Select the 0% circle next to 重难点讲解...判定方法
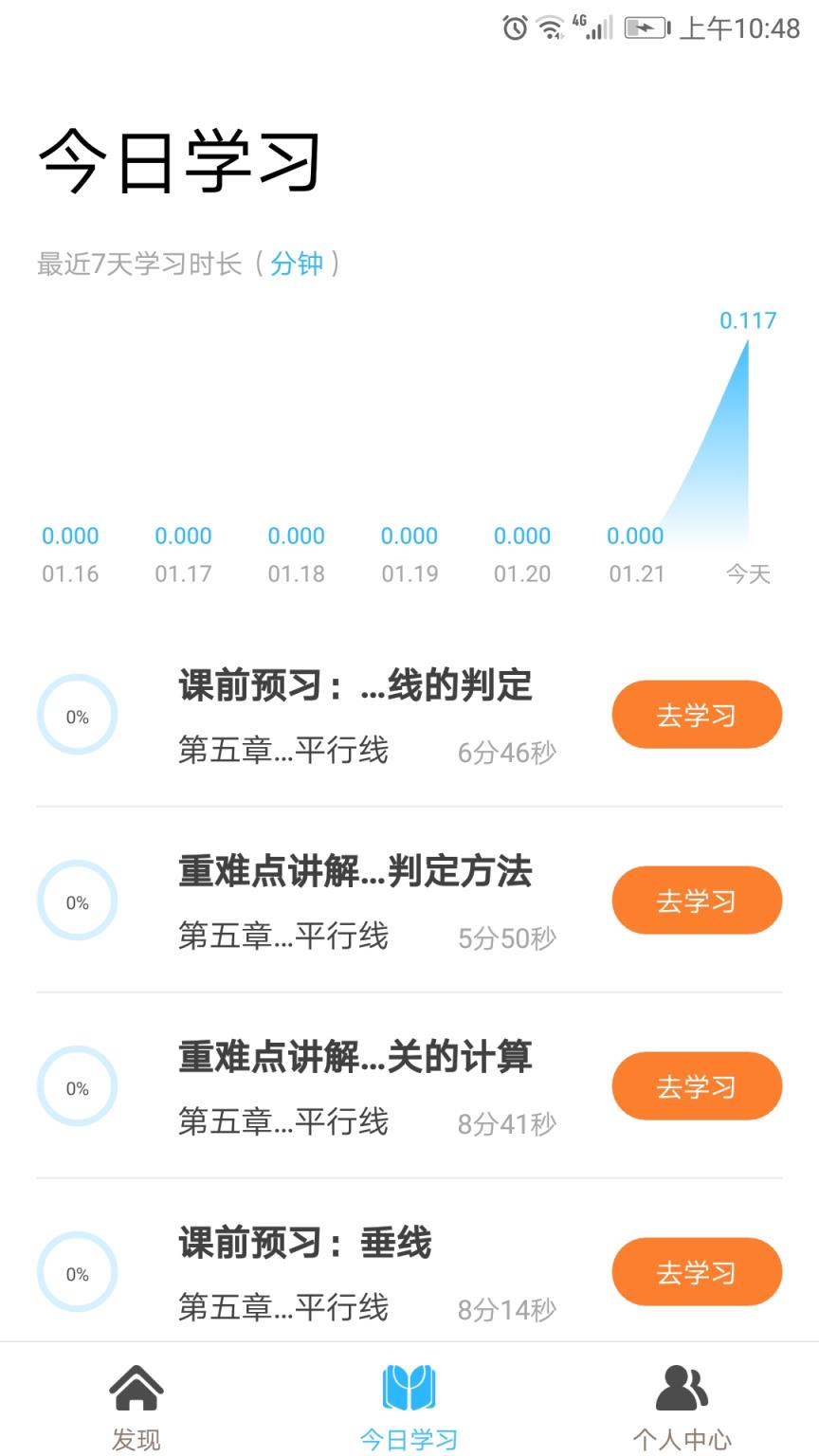 [78, 901]
